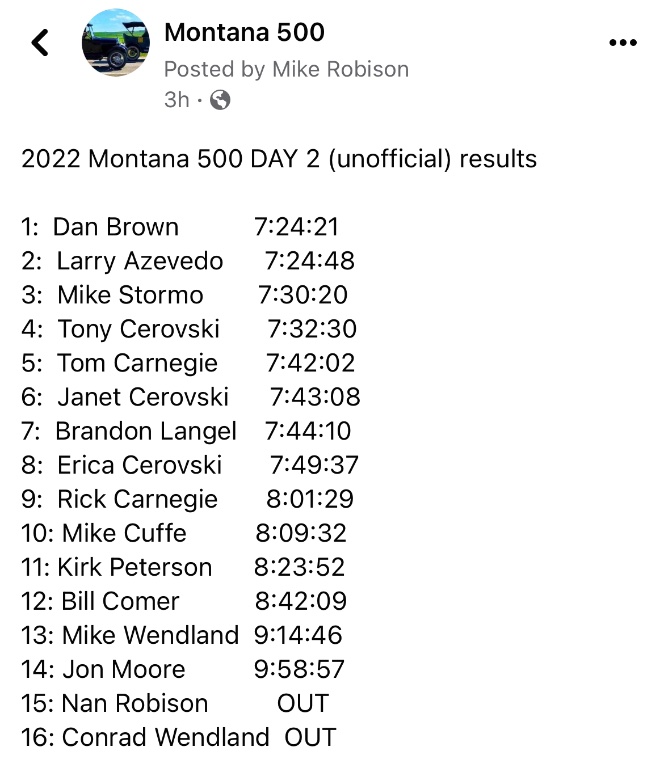The width and height of the screenshot is (664, 768).
Task: Open the Montana 500 page name
Action: pyautogui.click(x=244, y=32)
